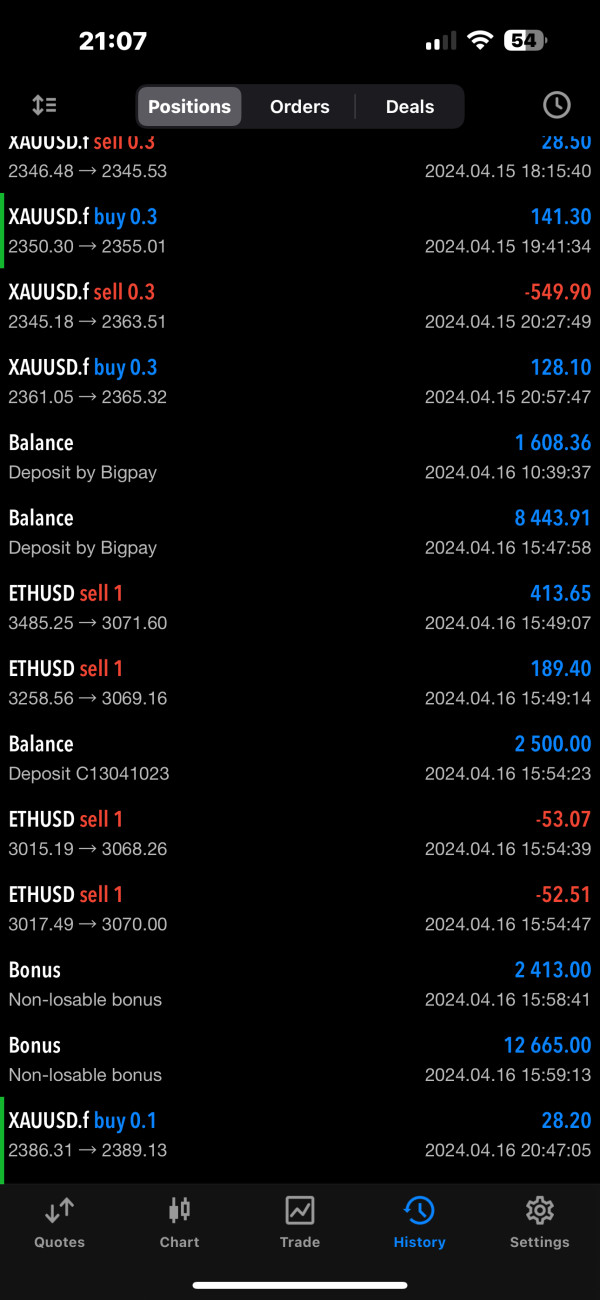This screenshot has height=1300, width=600.
Task: Expand the ETHUSD sell with -53.07 loss
Action: (300, 833)
